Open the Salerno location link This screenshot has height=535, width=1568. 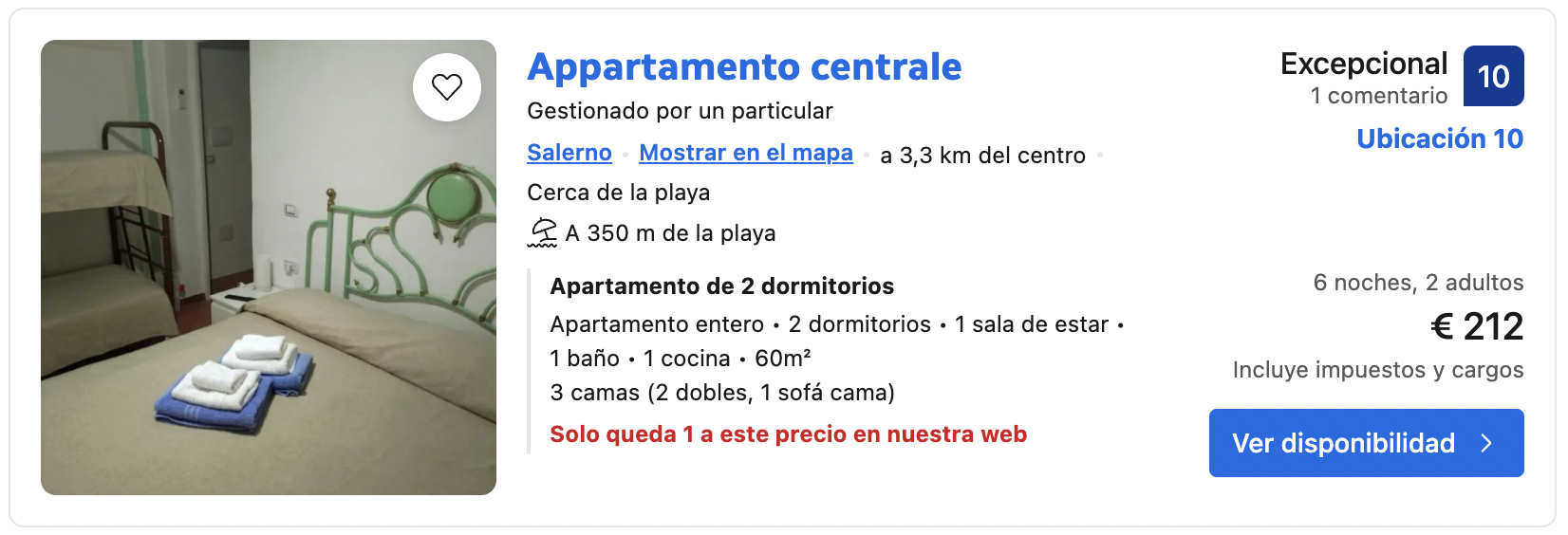pos(569,153)
